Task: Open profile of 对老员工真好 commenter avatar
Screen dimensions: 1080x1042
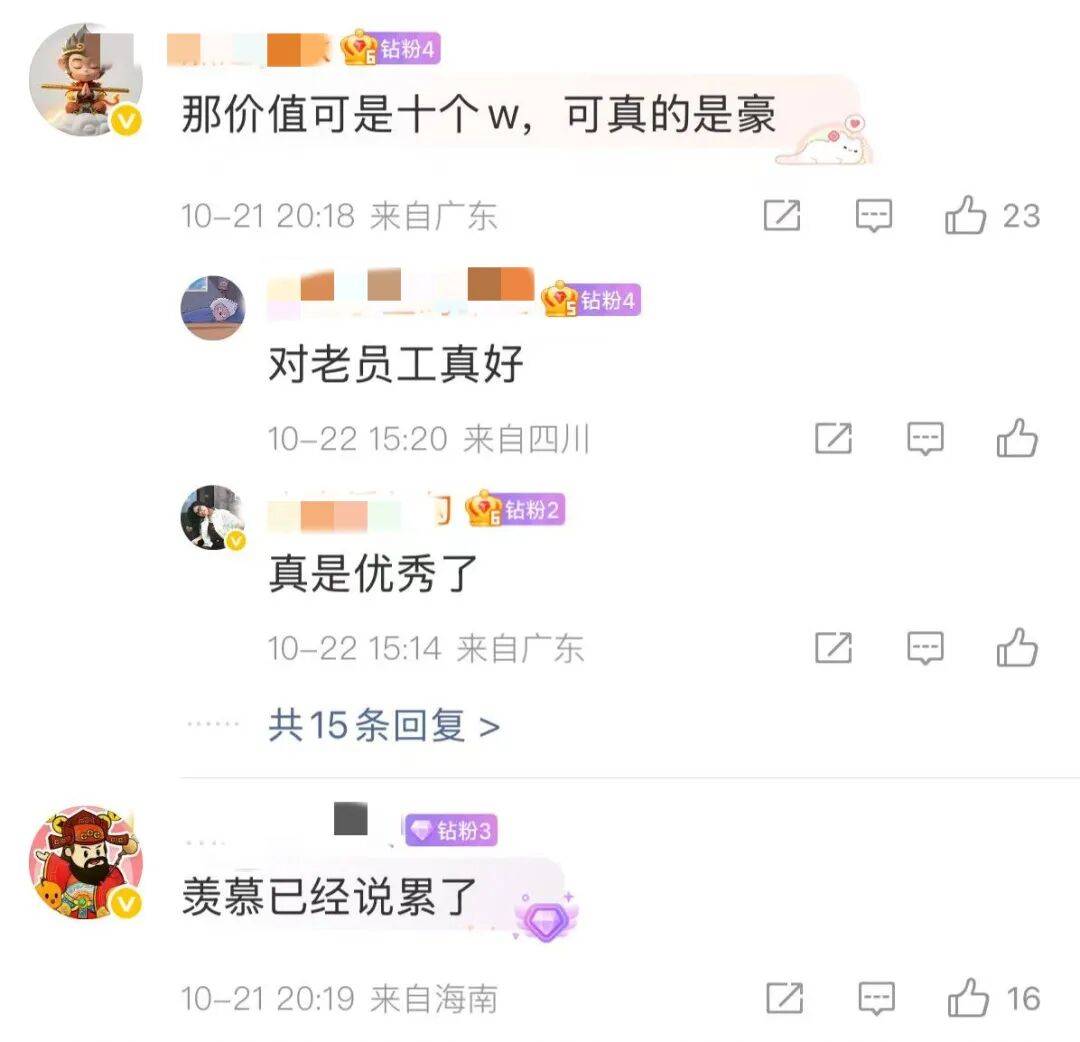Action: coord(212,308)
